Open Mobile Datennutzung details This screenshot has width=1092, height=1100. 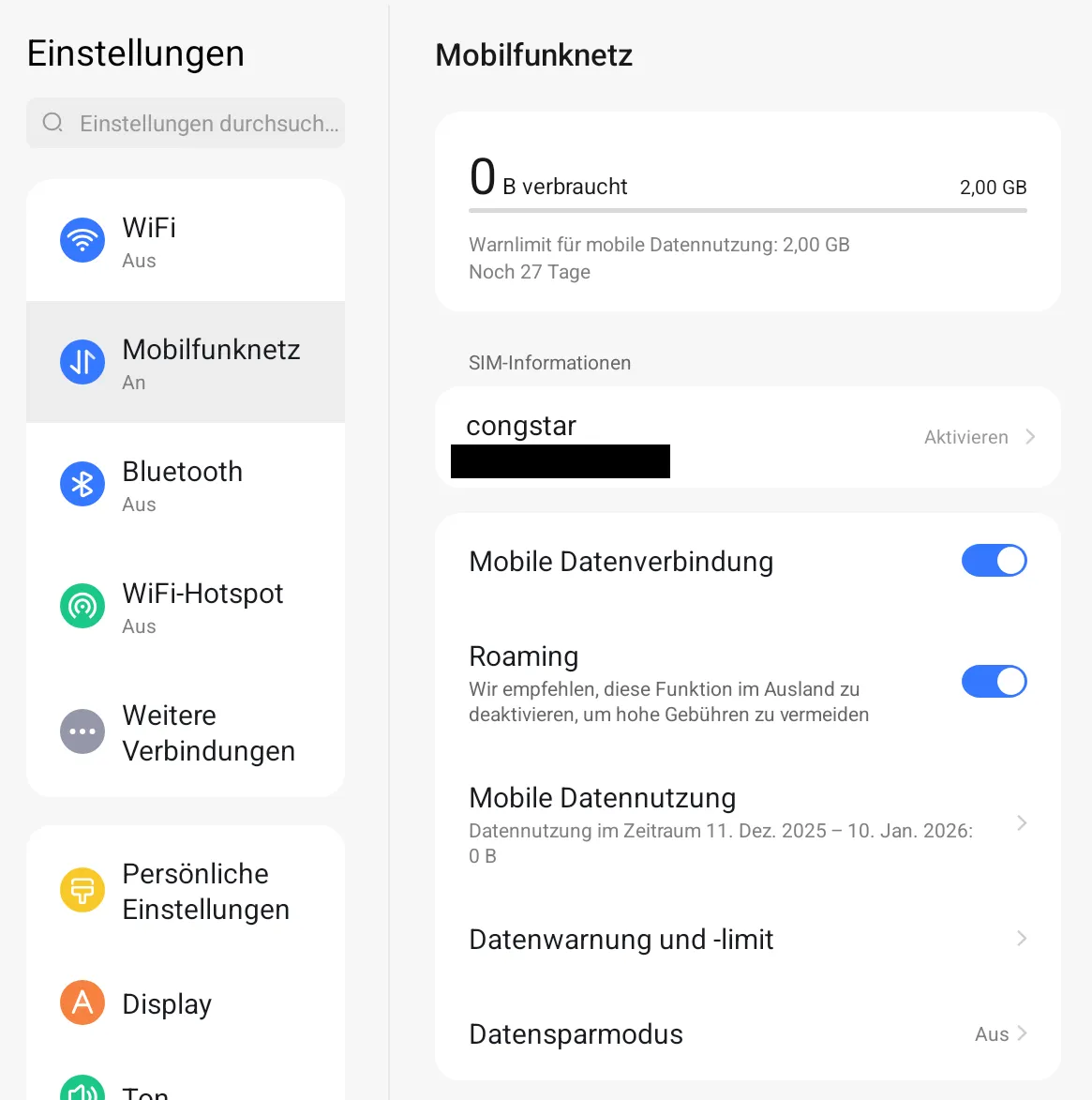coord(747,824)
